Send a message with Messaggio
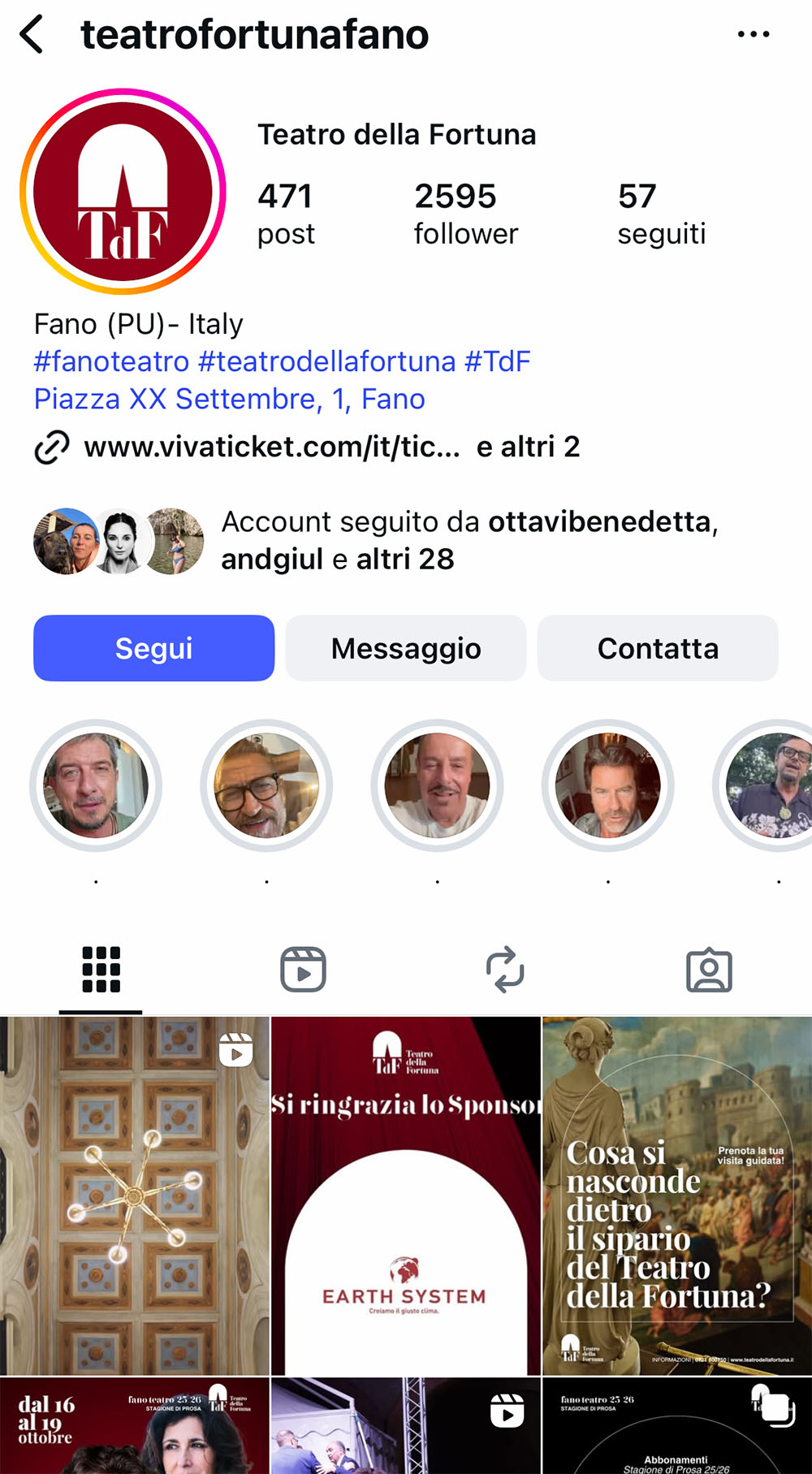The image size is (812, 1474). (x=406, y=648)
